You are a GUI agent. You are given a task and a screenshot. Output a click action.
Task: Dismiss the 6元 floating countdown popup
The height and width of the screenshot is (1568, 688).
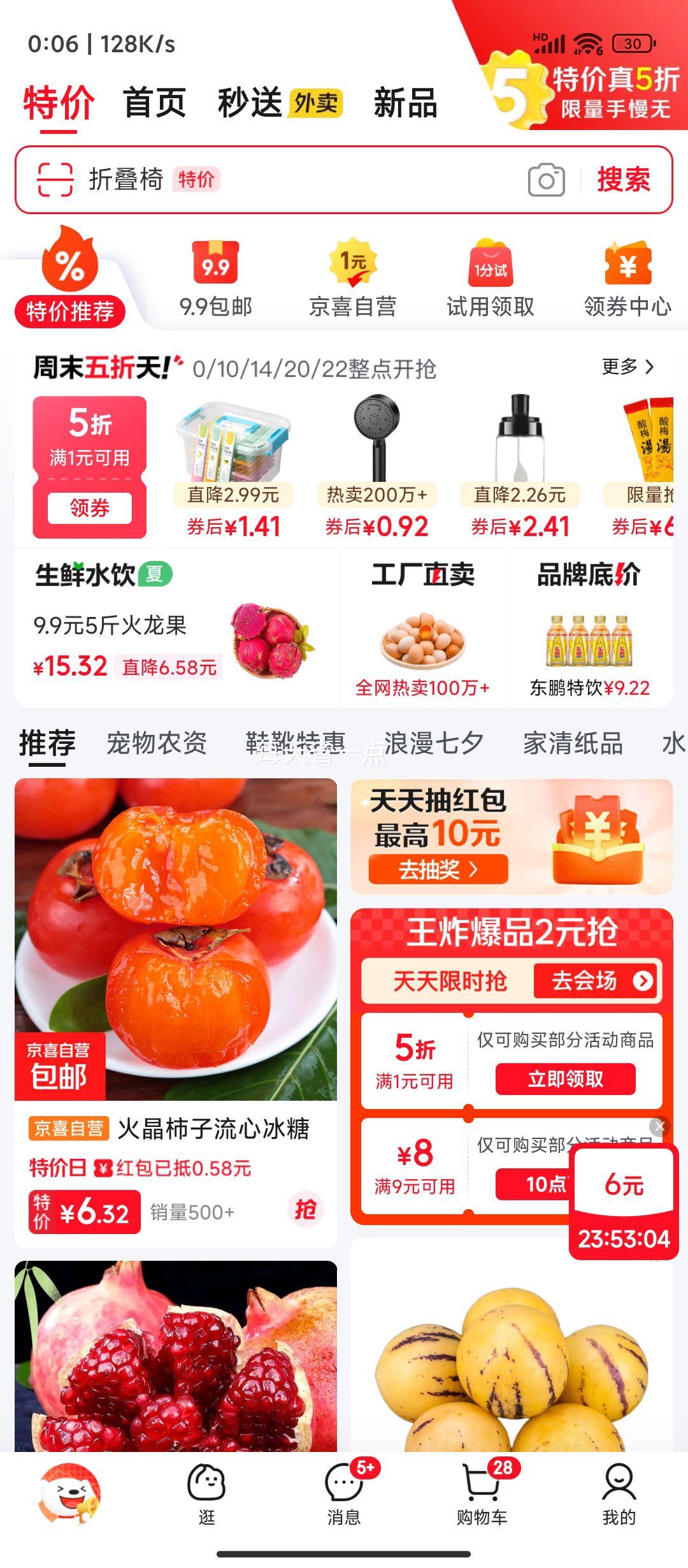point(660,1126)
